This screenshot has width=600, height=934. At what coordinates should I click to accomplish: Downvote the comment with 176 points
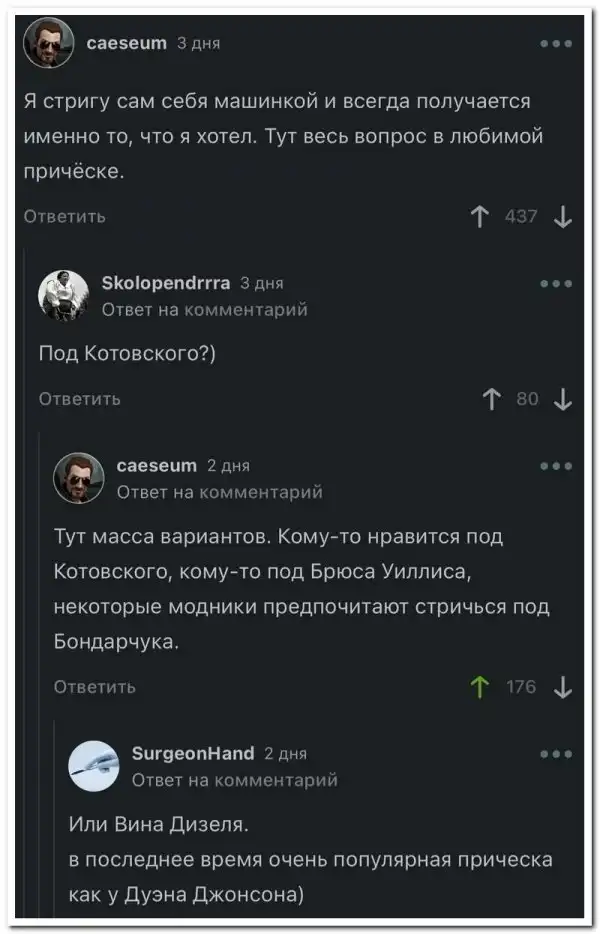tap(563, 687)
